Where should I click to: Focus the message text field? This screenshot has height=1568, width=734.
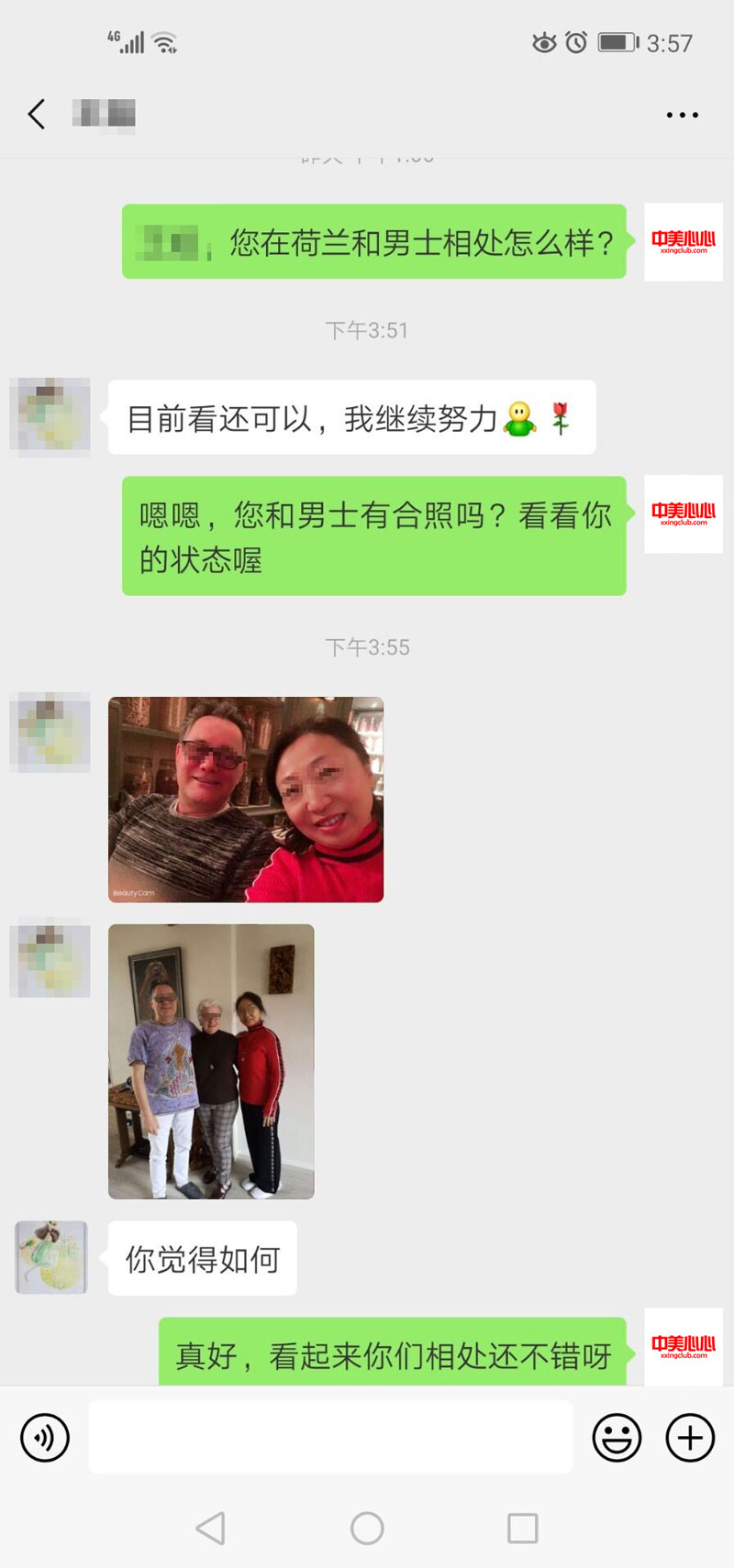coord(330,1437)
